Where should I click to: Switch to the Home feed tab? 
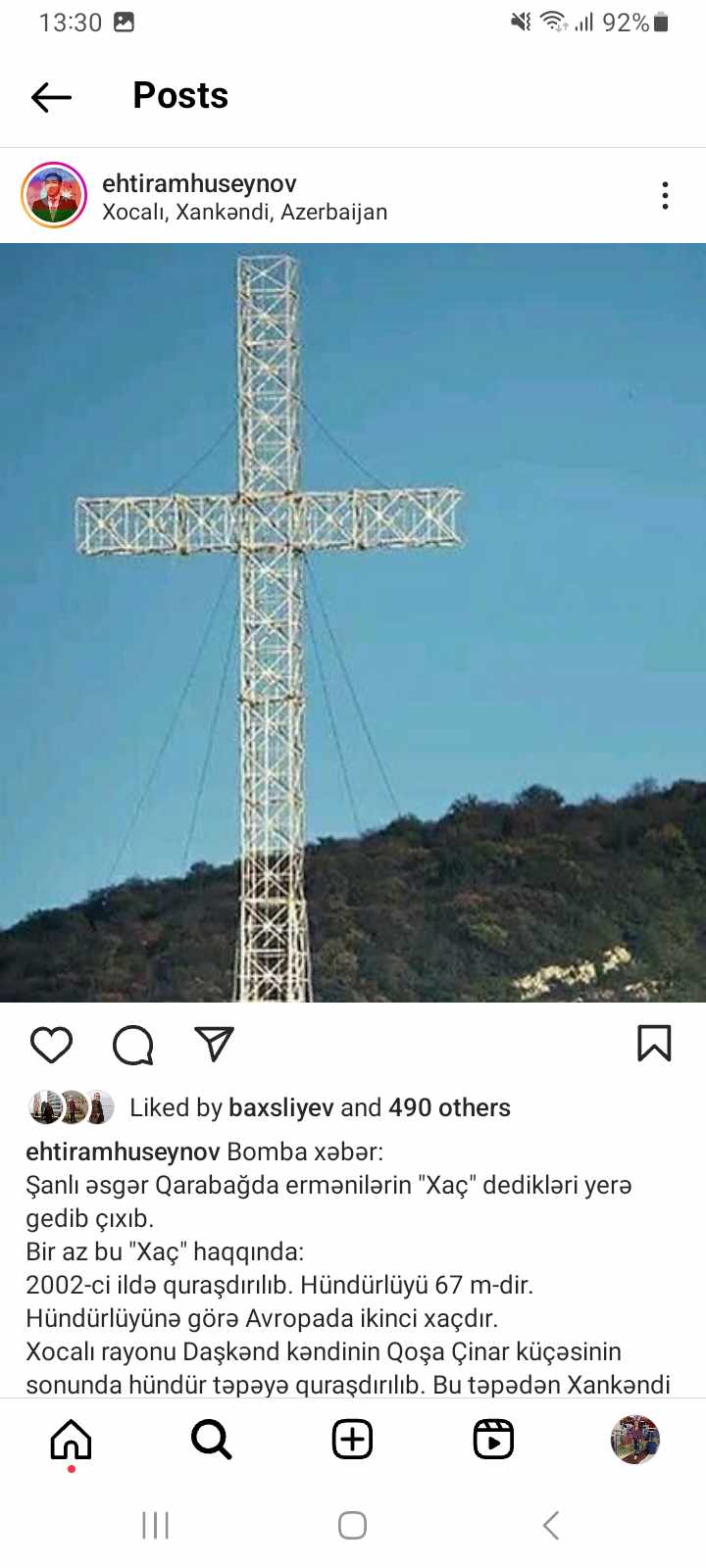[71, 1440]
